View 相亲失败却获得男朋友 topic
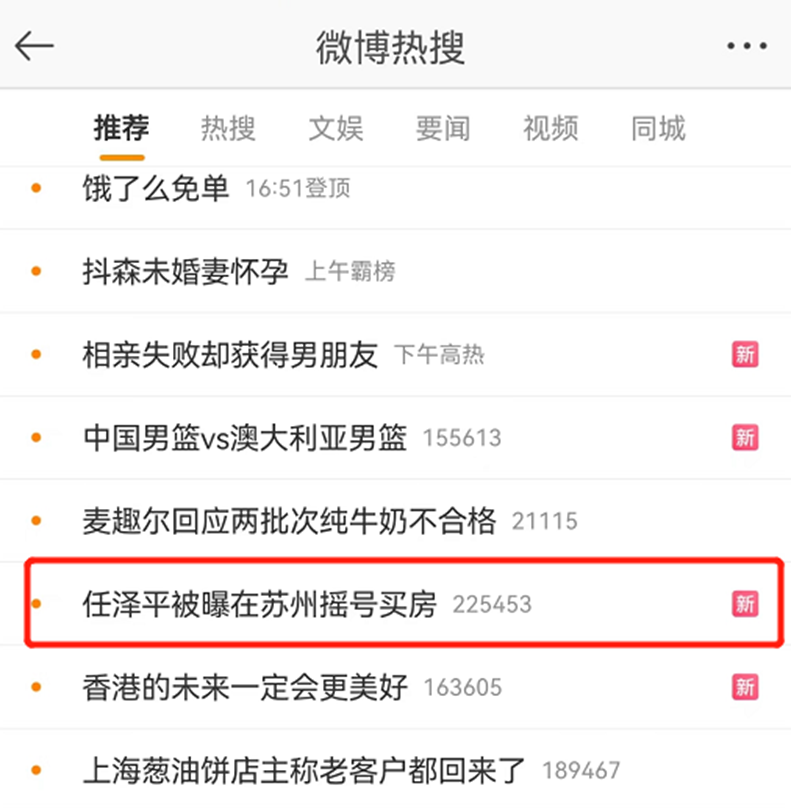791x808 pixels. 230,354
